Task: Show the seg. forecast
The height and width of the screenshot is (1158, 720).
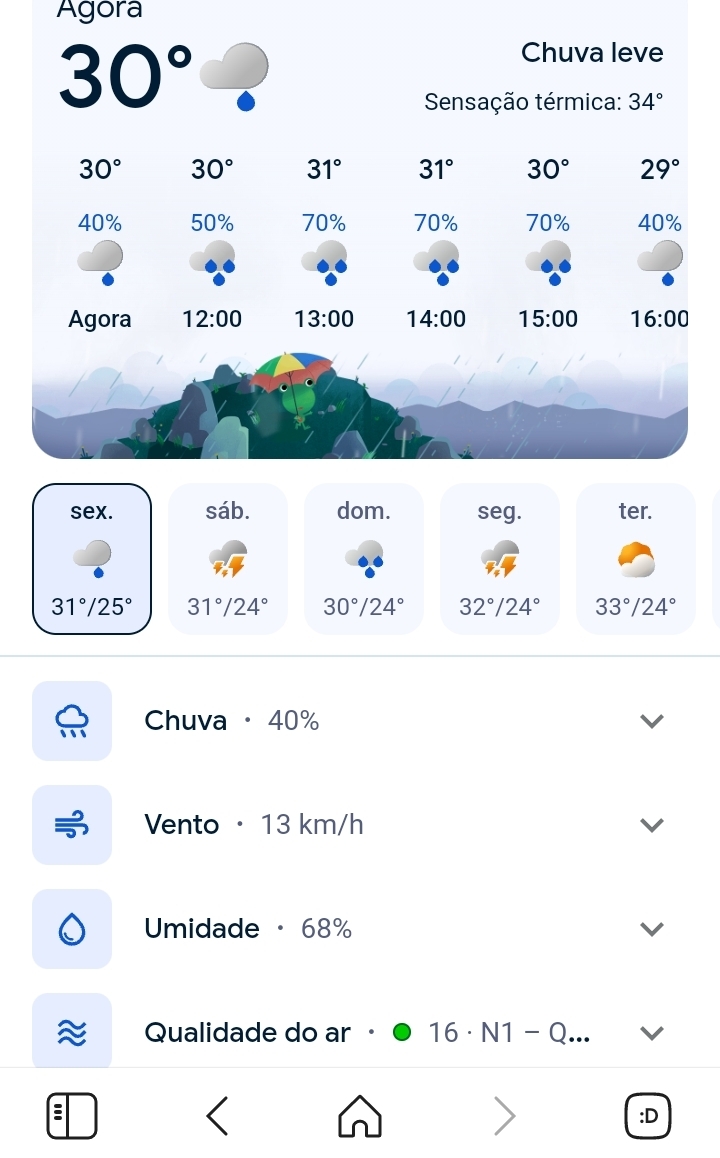Action: click(500, 558)
